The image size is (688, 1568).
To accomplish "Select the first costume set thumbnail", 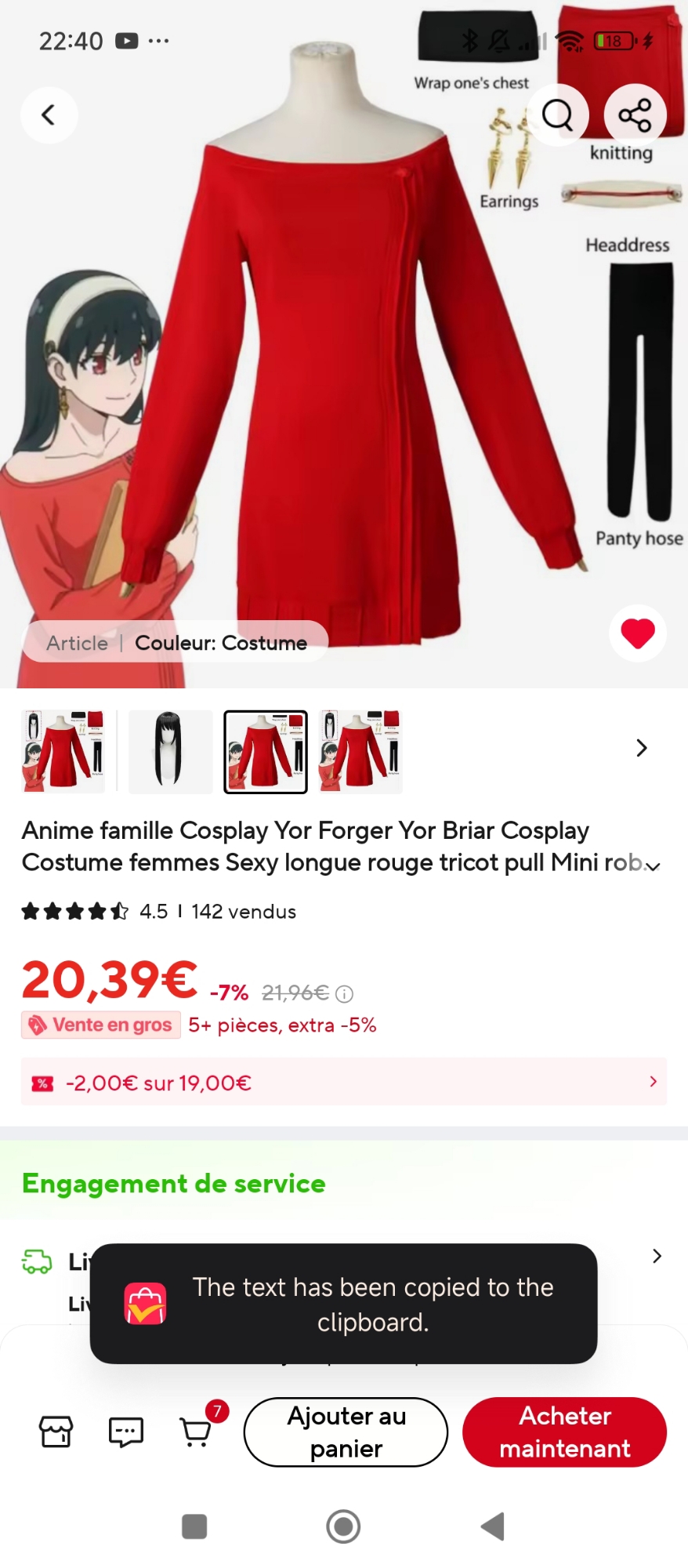I will 63,751.
